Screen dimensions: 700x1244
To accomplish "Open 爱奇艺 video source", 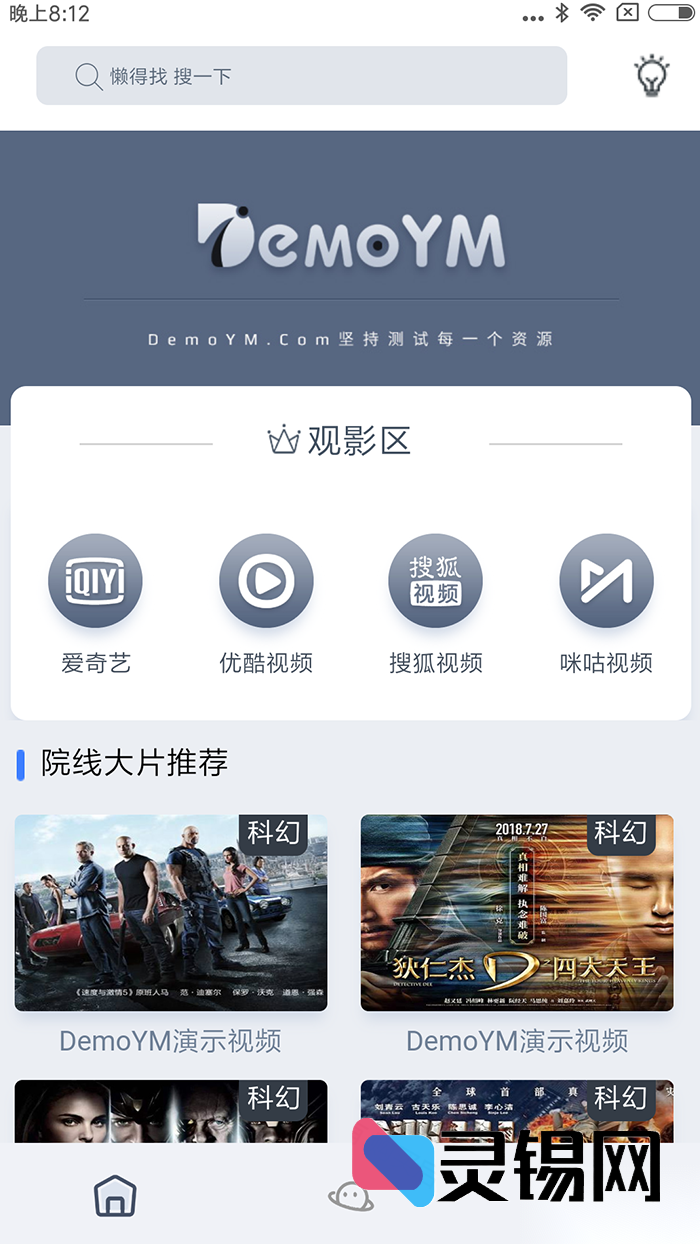I will coord(96,581).
